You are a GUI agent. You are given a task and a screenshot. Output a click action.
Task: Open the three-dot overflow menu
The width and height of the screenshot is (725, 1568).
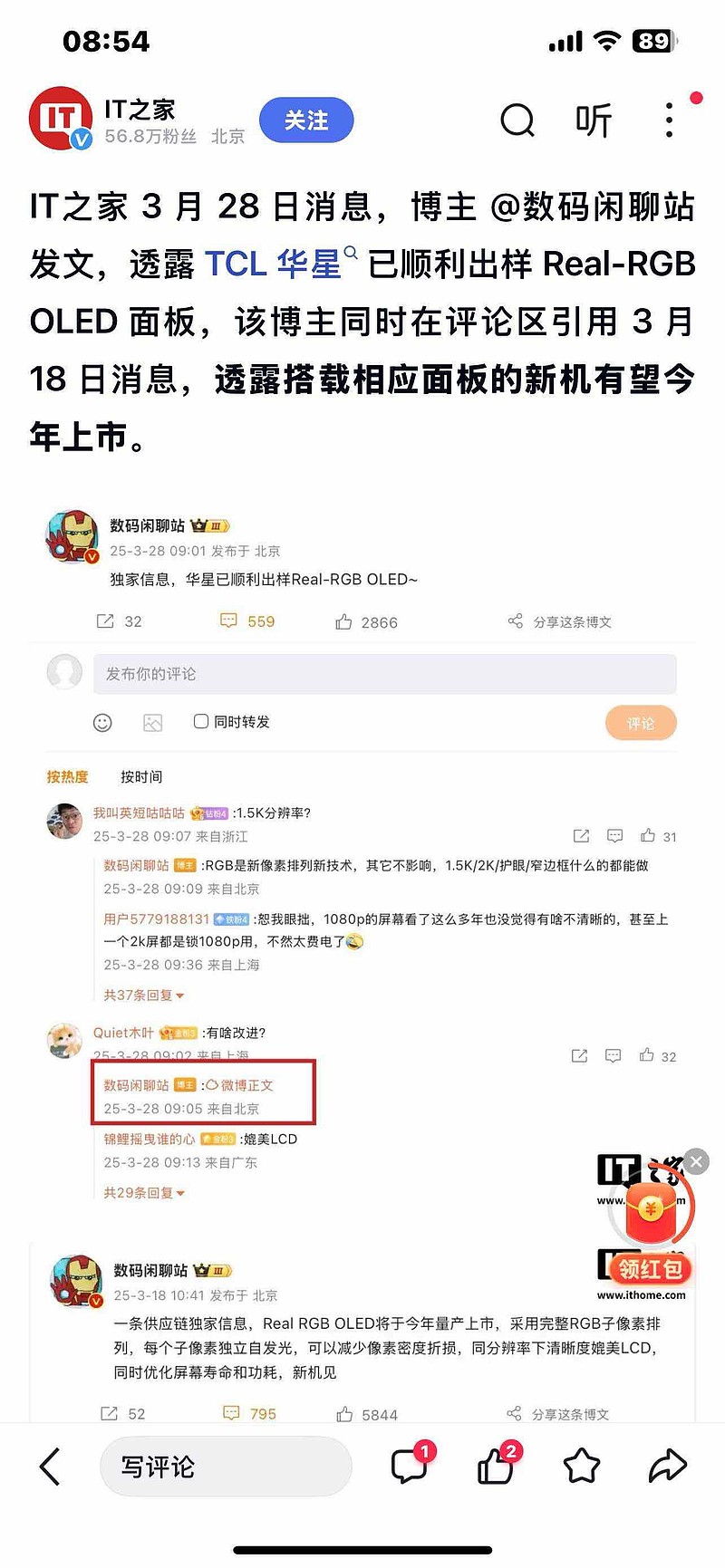(x=669, y=120)
